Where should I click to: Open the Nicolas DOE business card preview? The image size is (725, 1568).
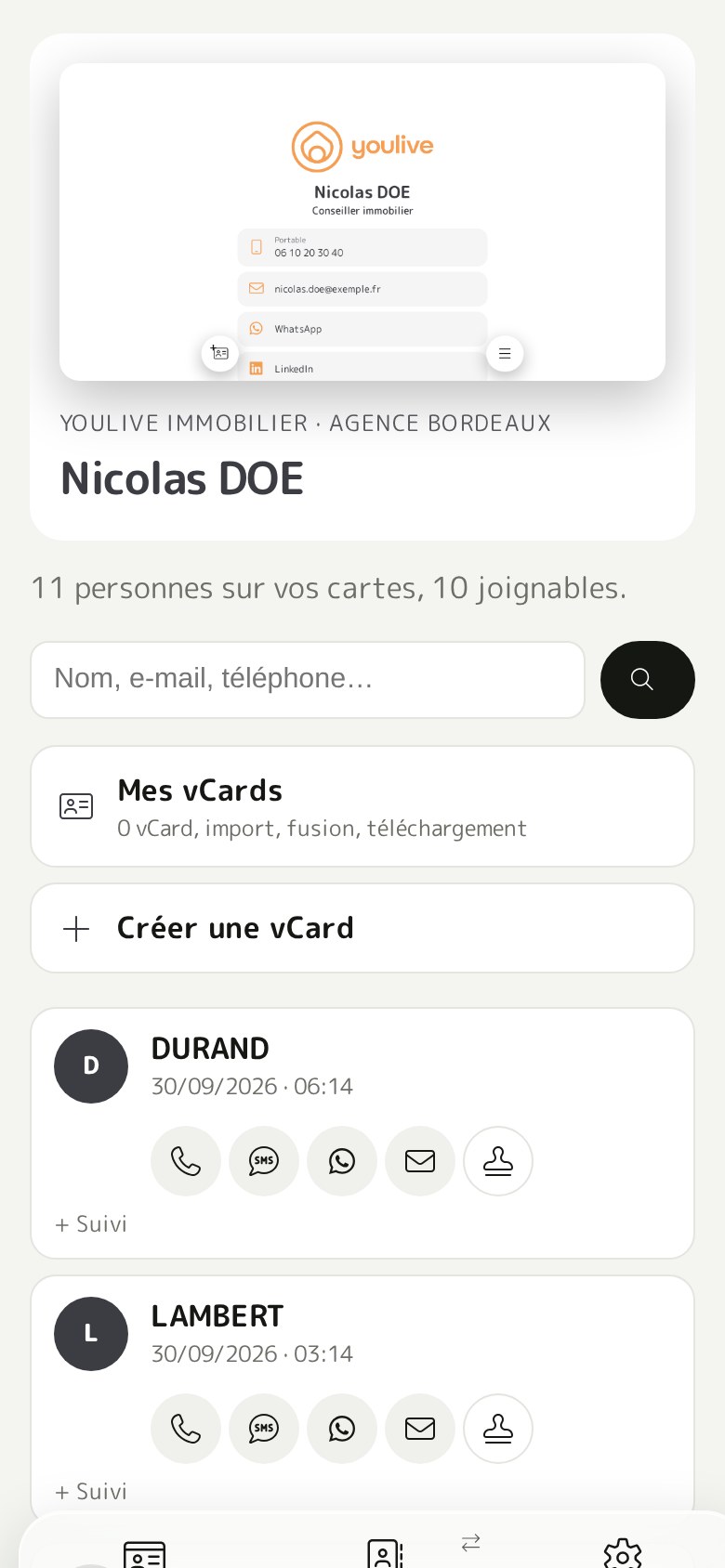point(362,222)
